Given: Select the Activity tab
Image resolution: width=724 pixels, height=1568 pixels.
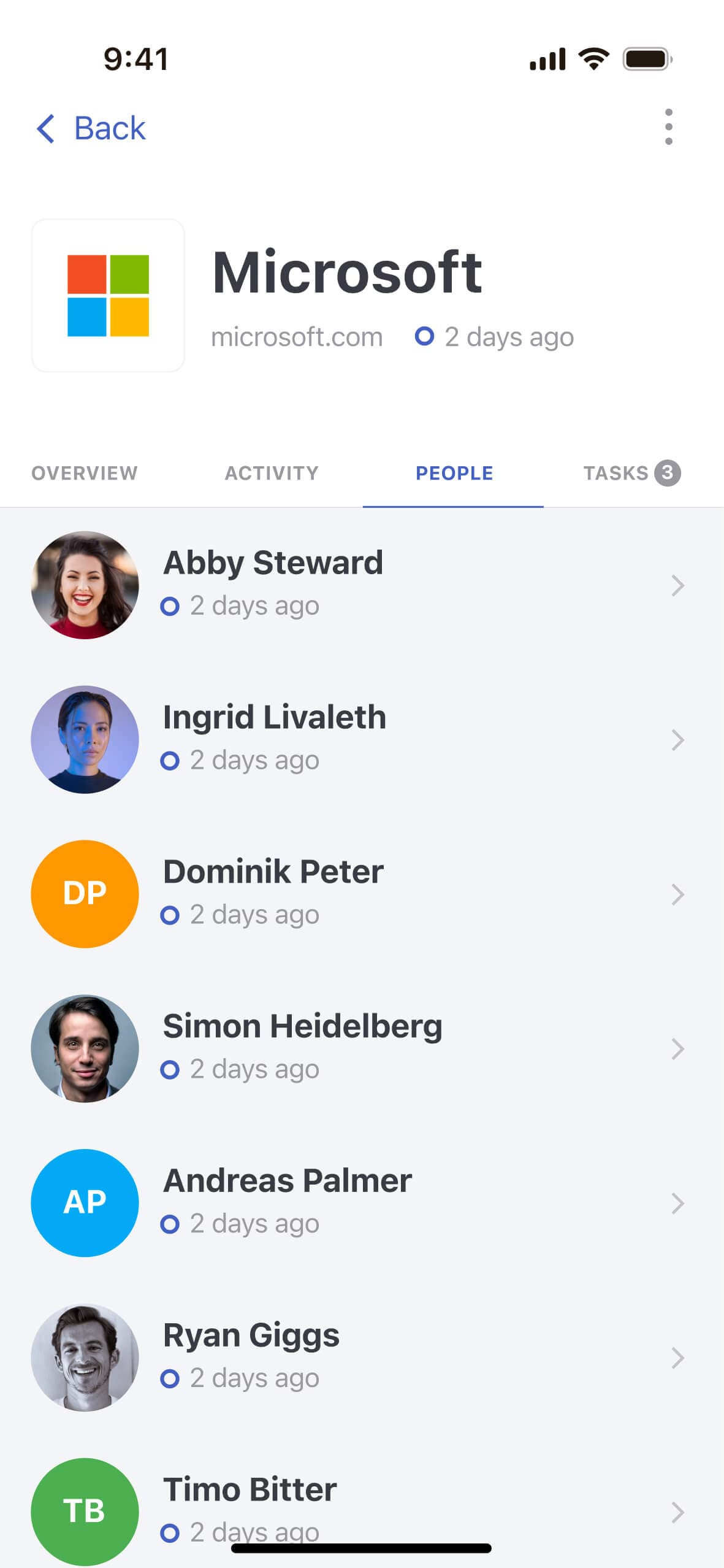Looking at the screenshot, I should 272,473.
